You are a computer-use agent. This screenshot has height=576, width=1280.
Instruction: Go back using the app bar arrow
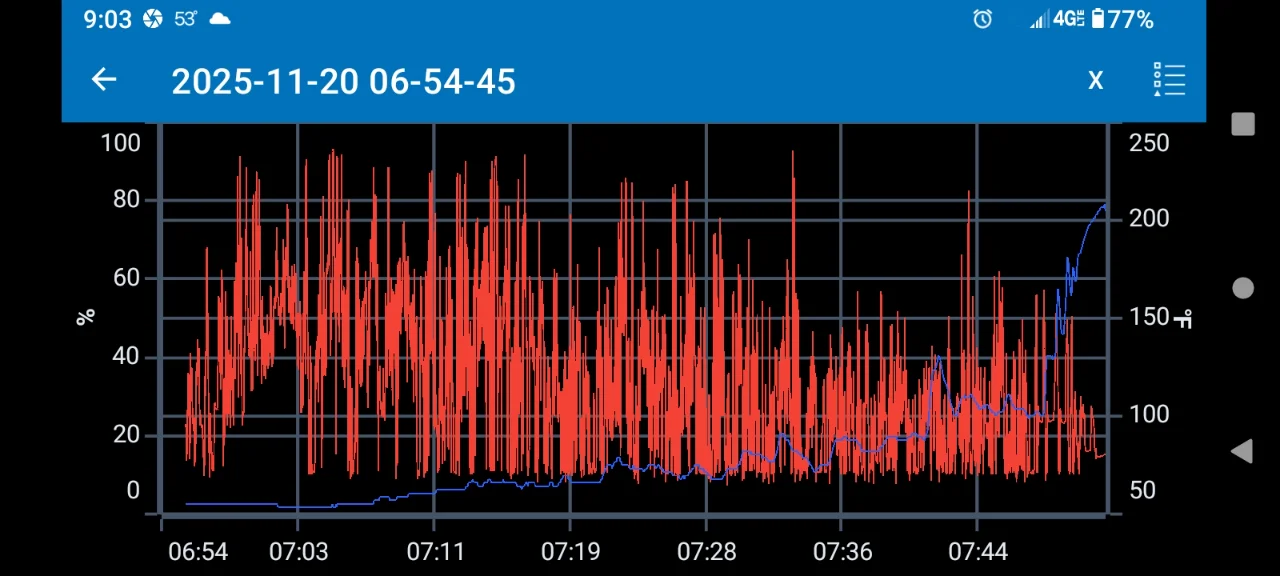pyautogui.click(x=104, y=80)
